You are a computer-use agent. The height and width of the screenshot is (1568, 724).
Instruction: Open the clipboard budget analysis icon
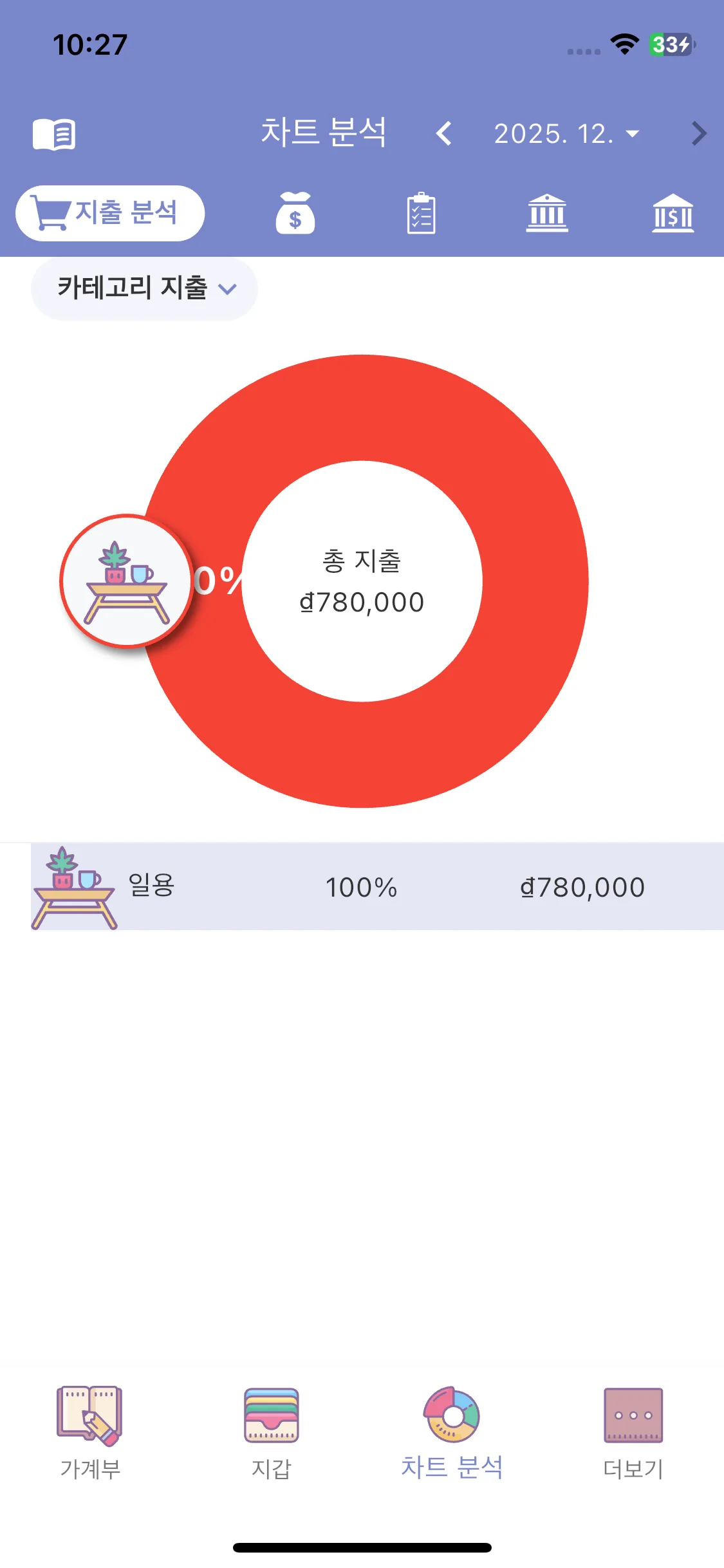tap(422, 214)
